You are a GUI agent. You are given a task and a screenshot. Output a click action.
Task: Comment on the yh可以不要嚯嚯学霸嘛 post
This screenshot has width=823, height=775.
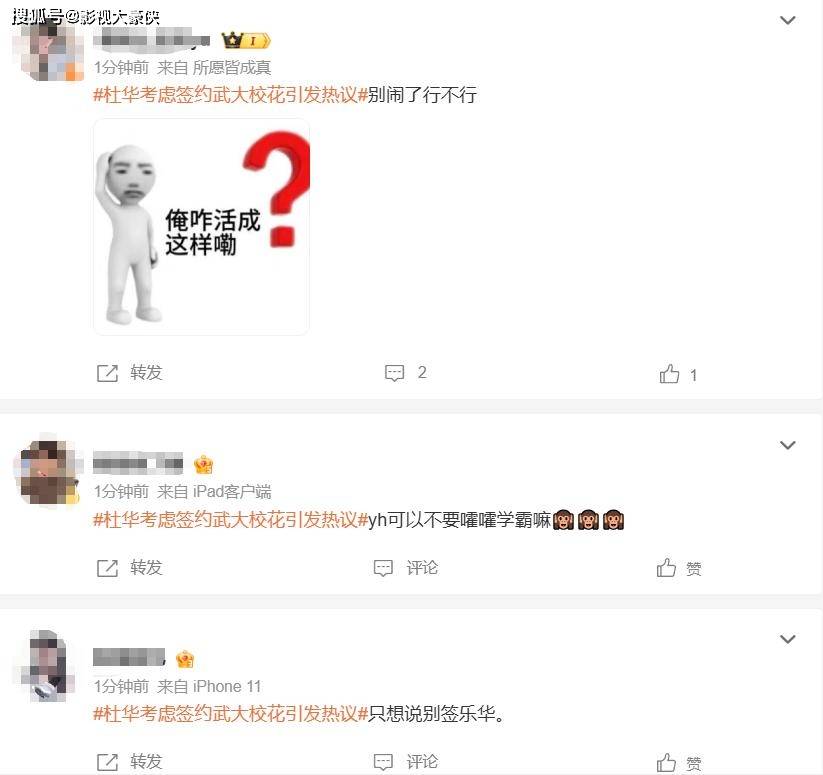click(406, 568)
